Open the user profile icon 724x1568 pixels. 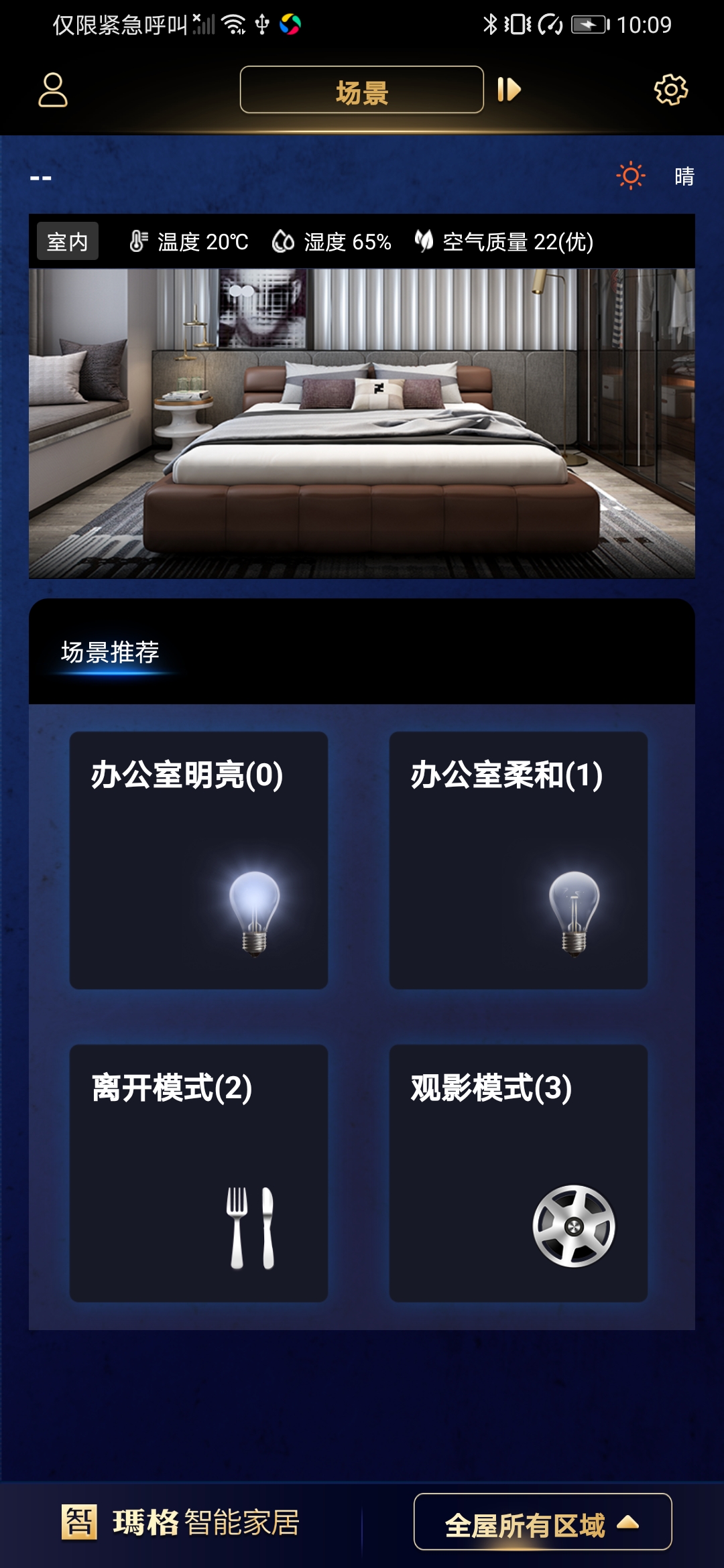pyautogui.click(x=53, y=90)
